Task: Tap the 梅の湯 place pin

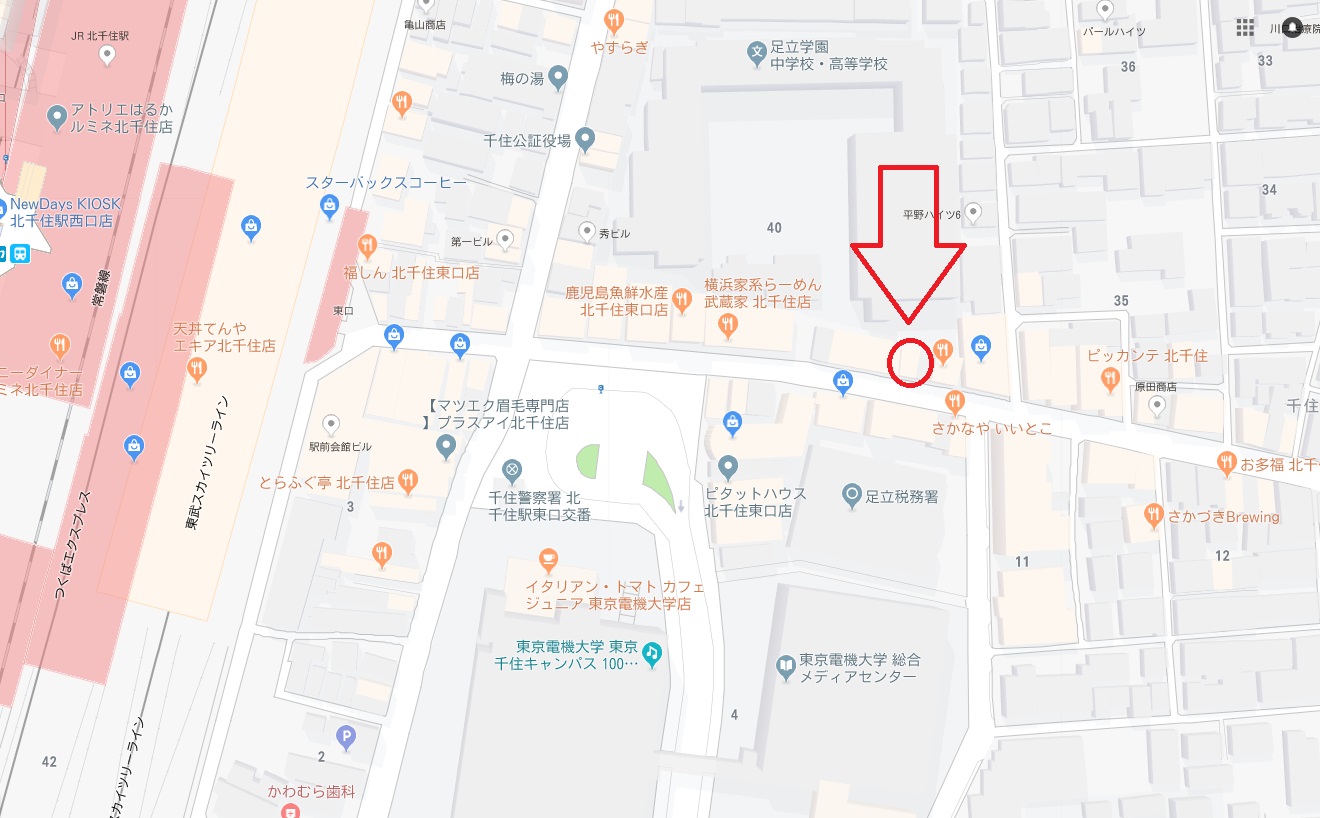Action: pos(558,77)
